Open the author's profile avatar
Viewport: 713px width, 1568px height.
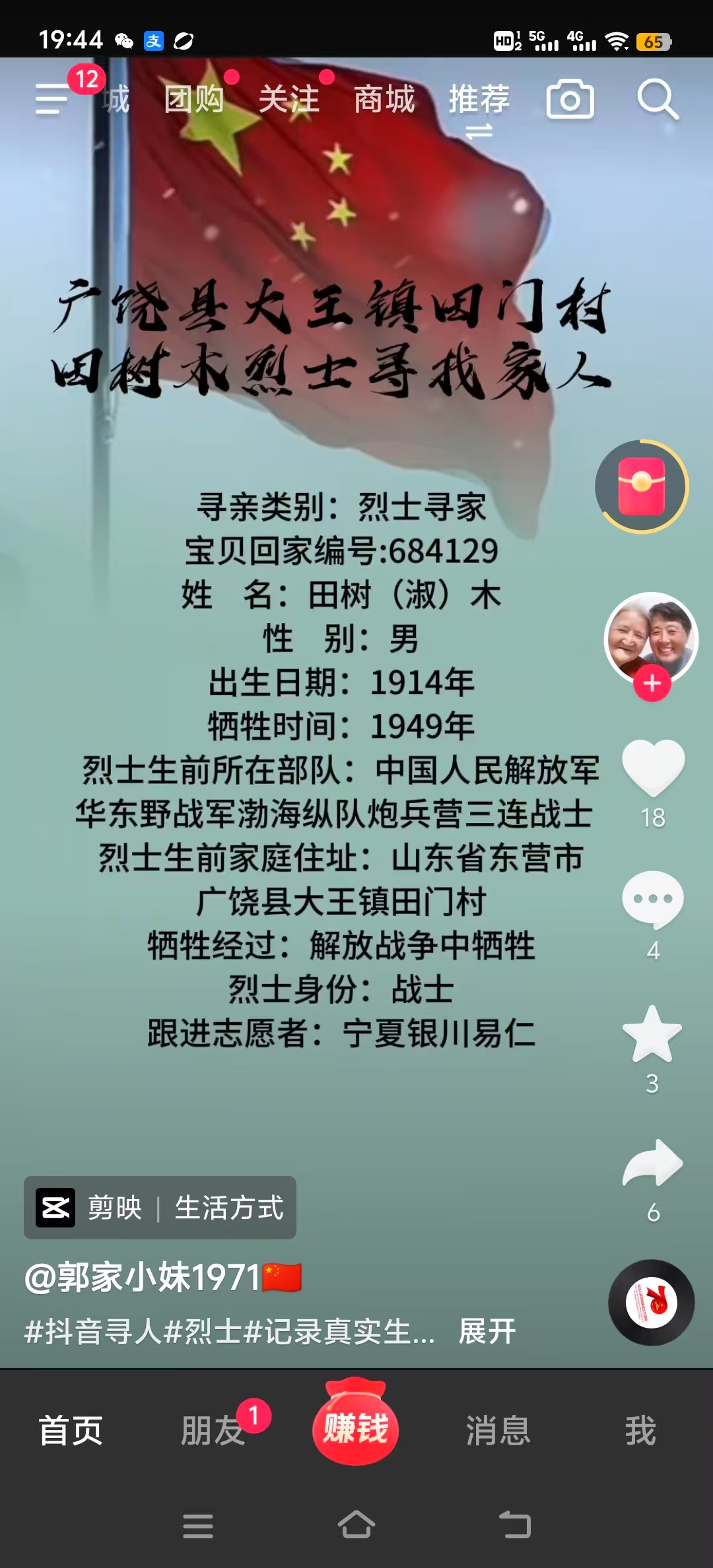(652, 639)
